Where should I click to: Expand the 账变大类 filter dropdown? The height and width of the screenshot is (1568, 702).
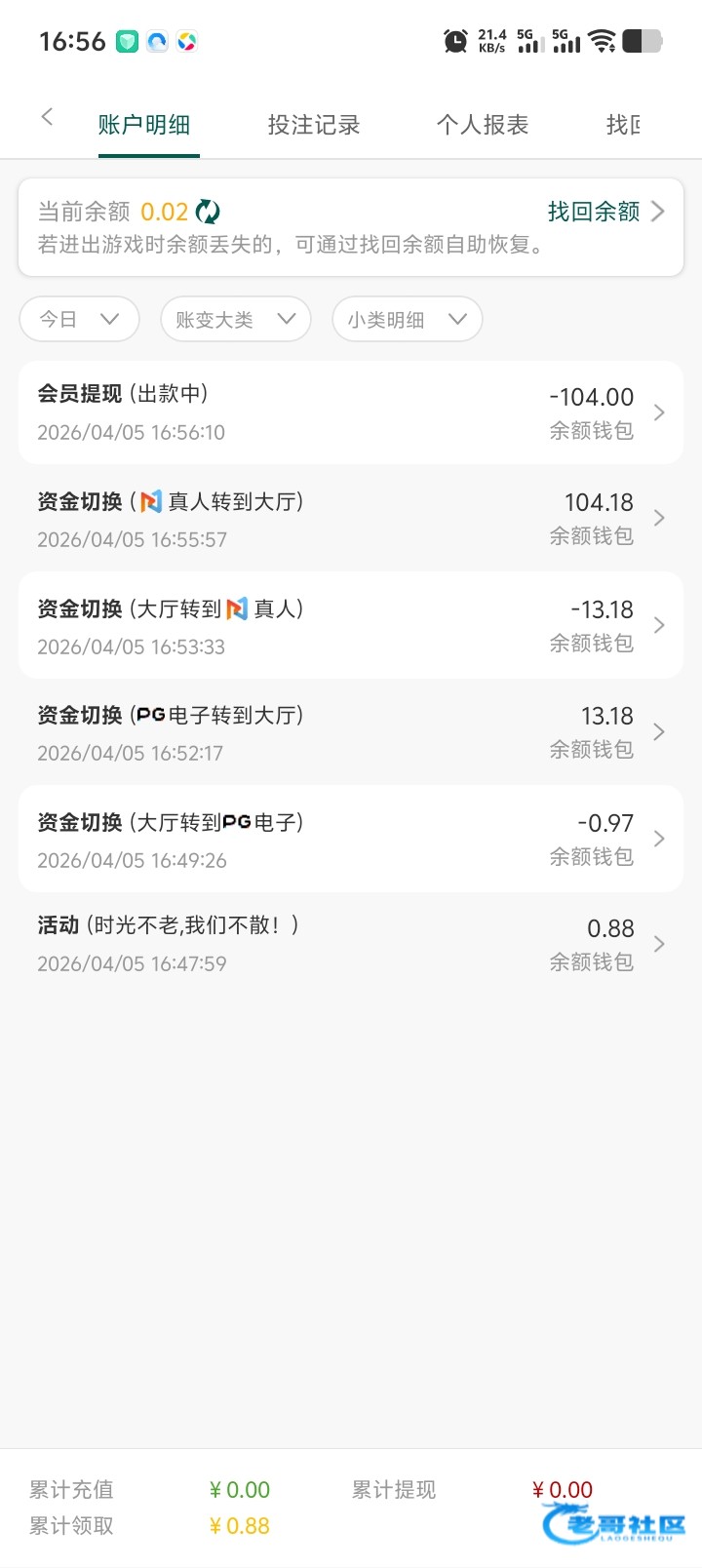tap(235, 319)
